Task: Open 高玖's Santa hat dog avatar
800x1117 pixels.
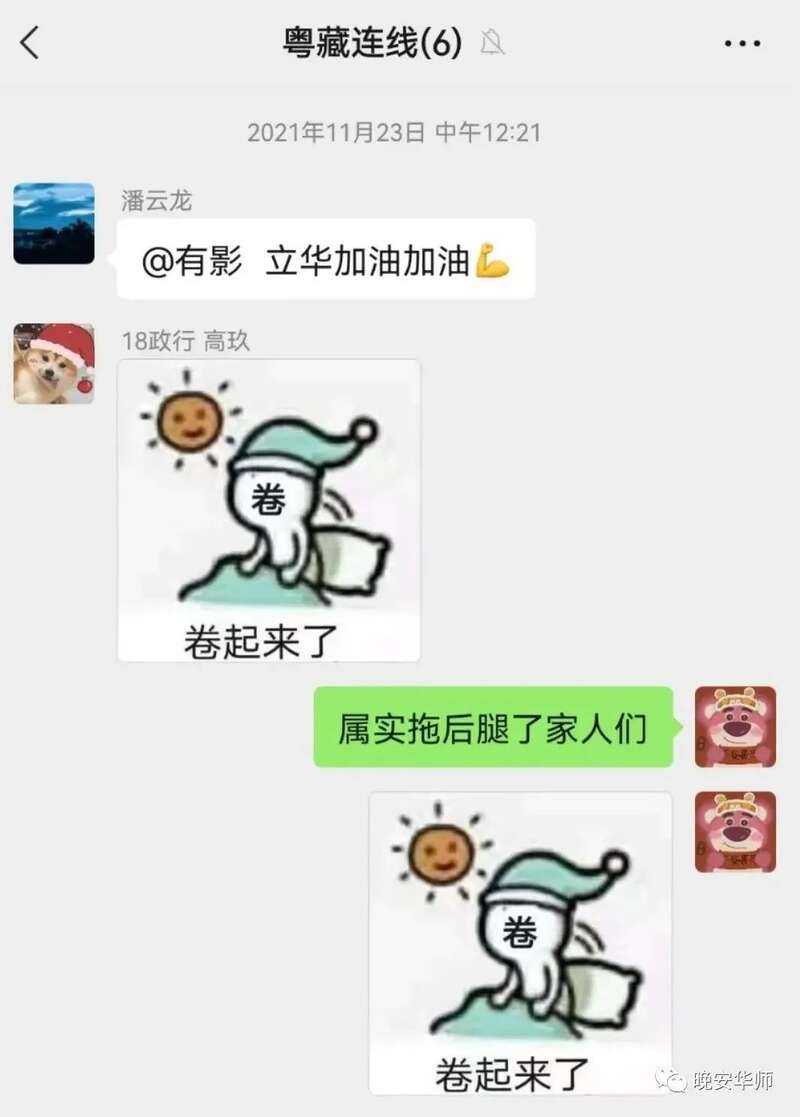Action: click(54, 364)
